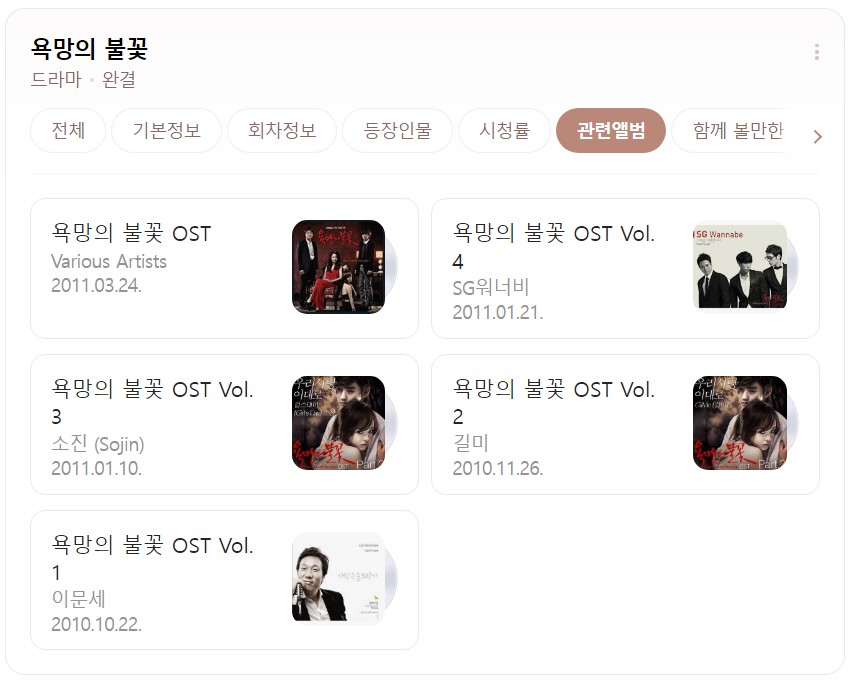Open the three-dot overflow menu

pyautogui.click(x=817, y=53)
